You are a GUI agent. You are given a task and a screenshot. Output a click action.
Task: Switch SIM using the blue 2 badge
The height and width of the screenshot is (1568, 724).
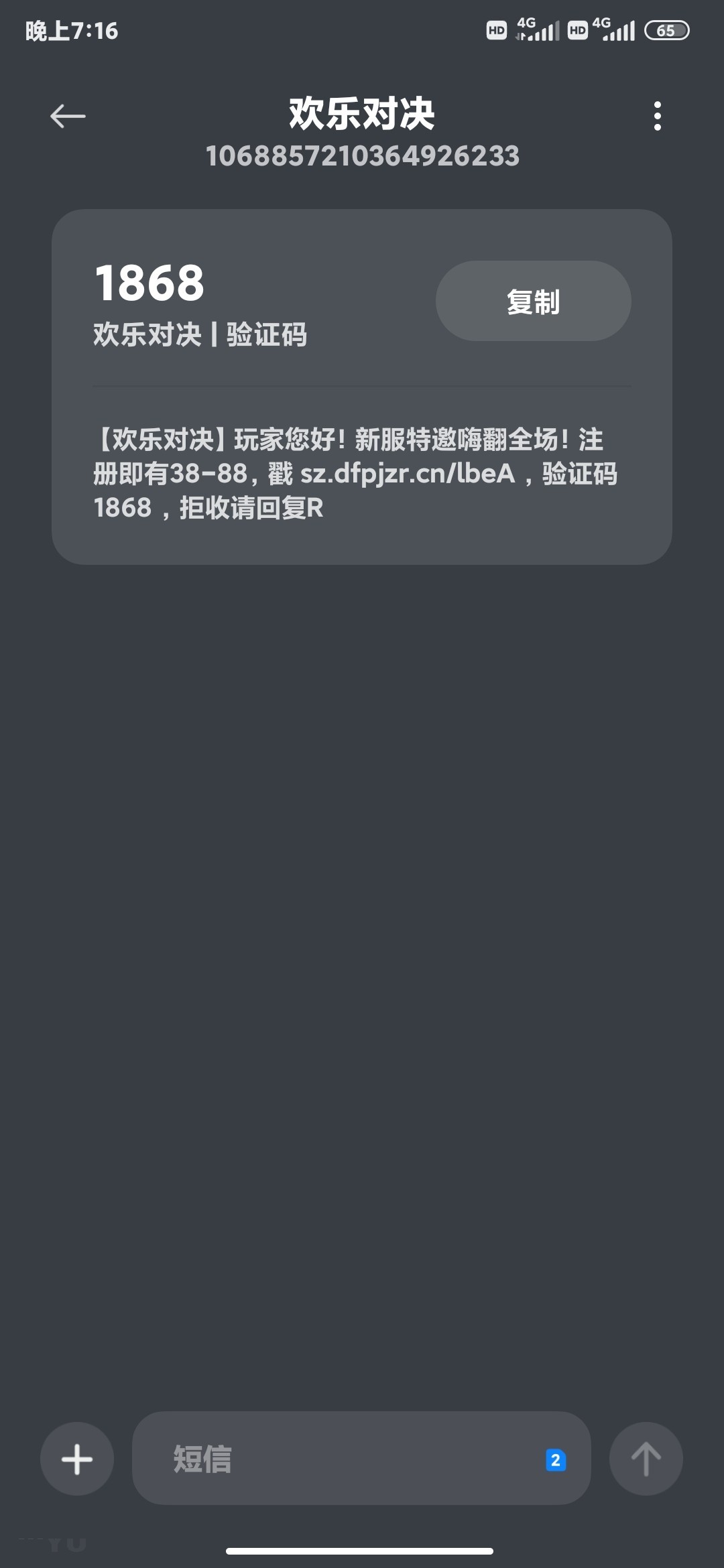pyautogui.click(x=556, y=1459)
